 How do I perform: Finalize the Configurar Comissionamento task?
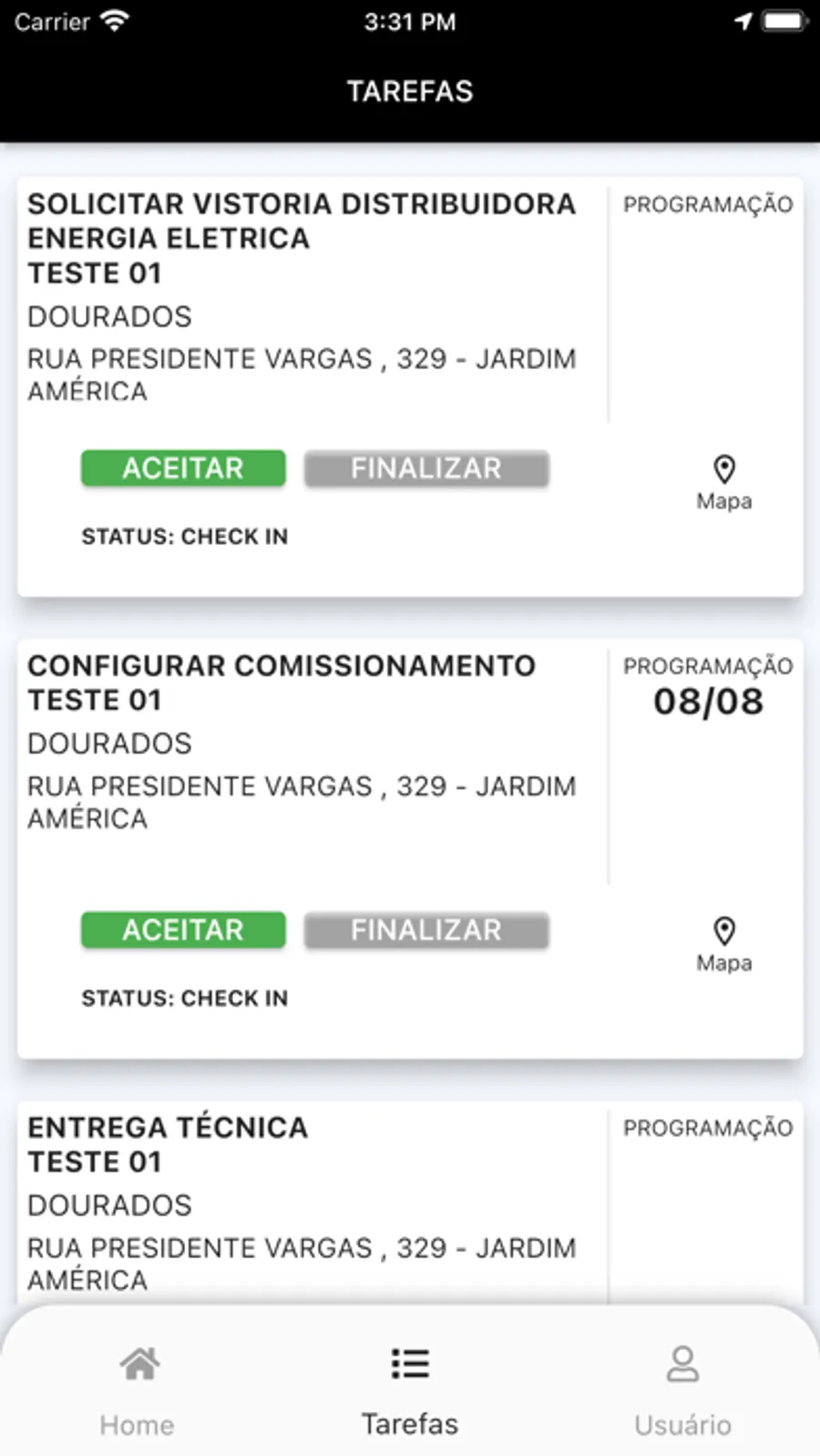click(426, 930)
